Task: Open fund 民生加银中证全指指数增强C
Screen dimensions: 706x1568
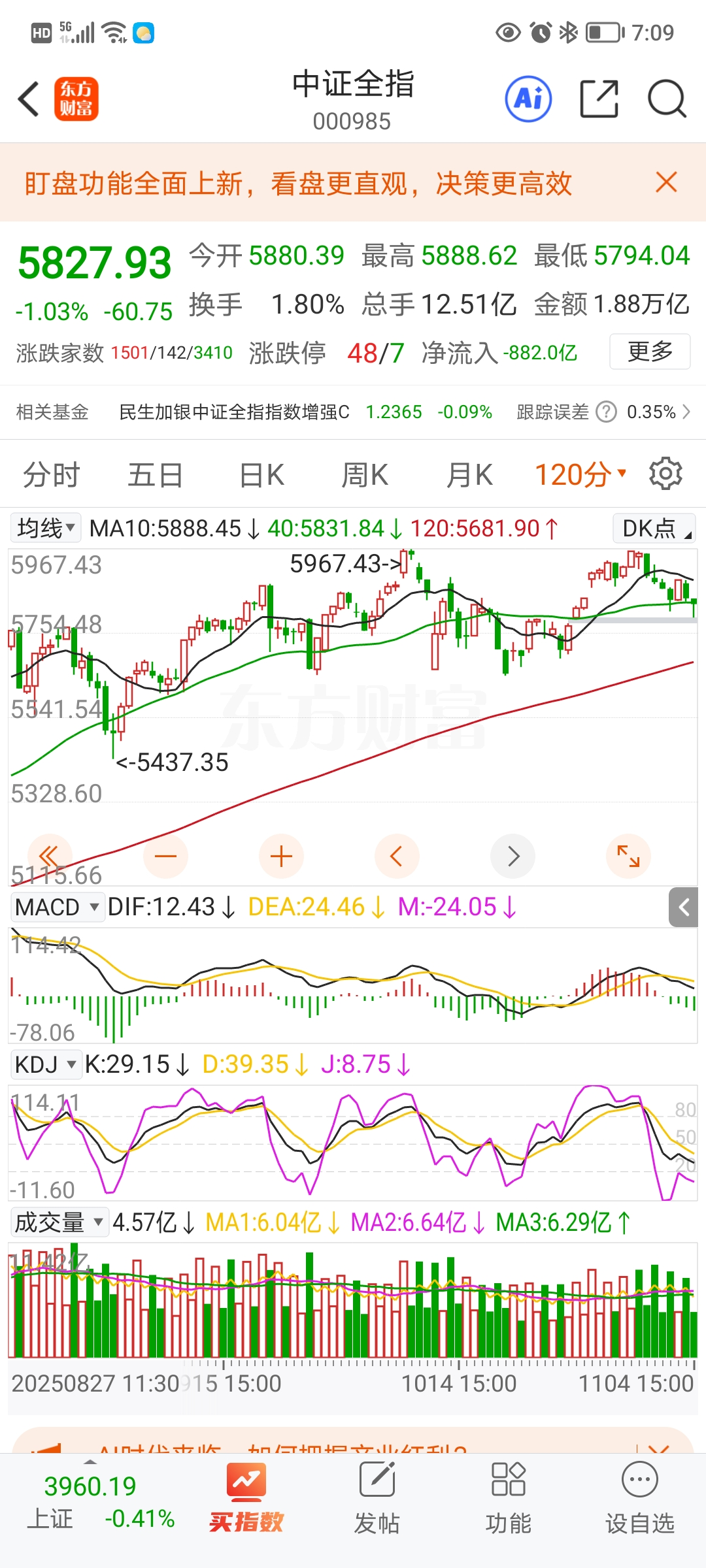Action: pos(234,412)
